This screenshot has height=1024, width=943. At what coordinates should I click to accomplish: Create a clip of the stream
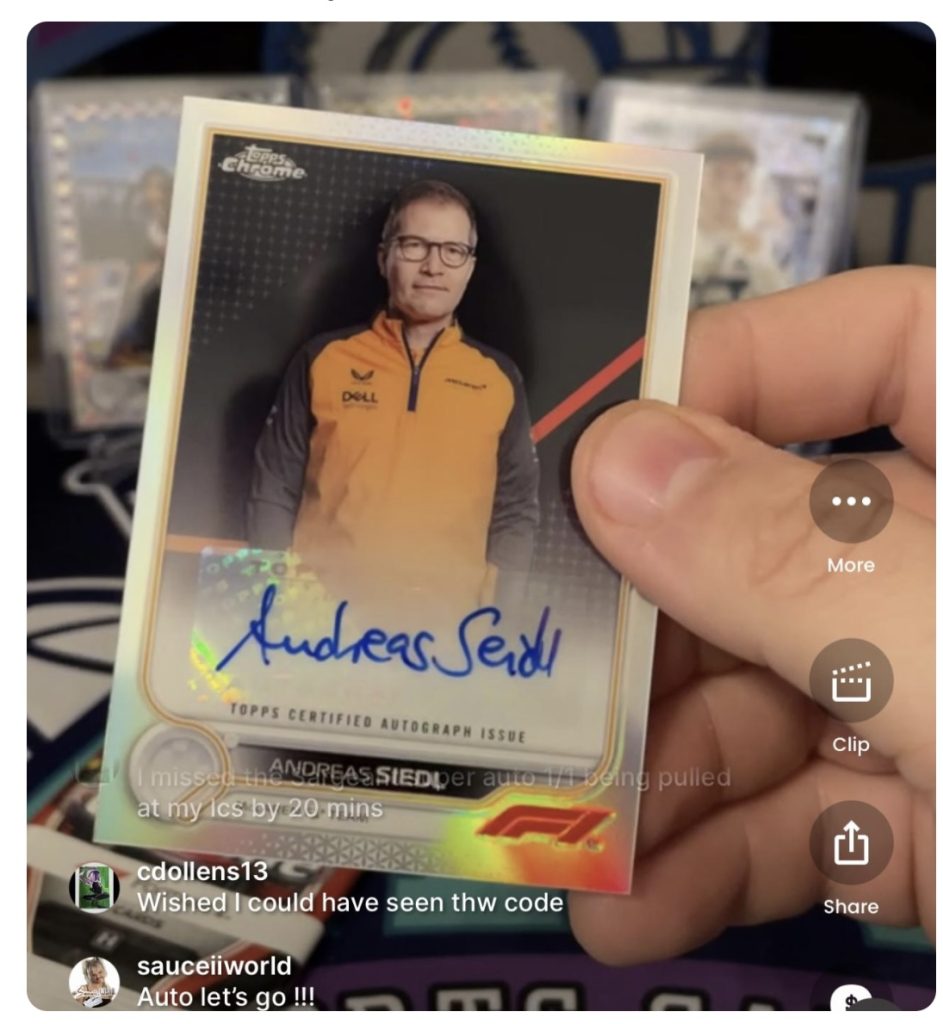point(850,681)
